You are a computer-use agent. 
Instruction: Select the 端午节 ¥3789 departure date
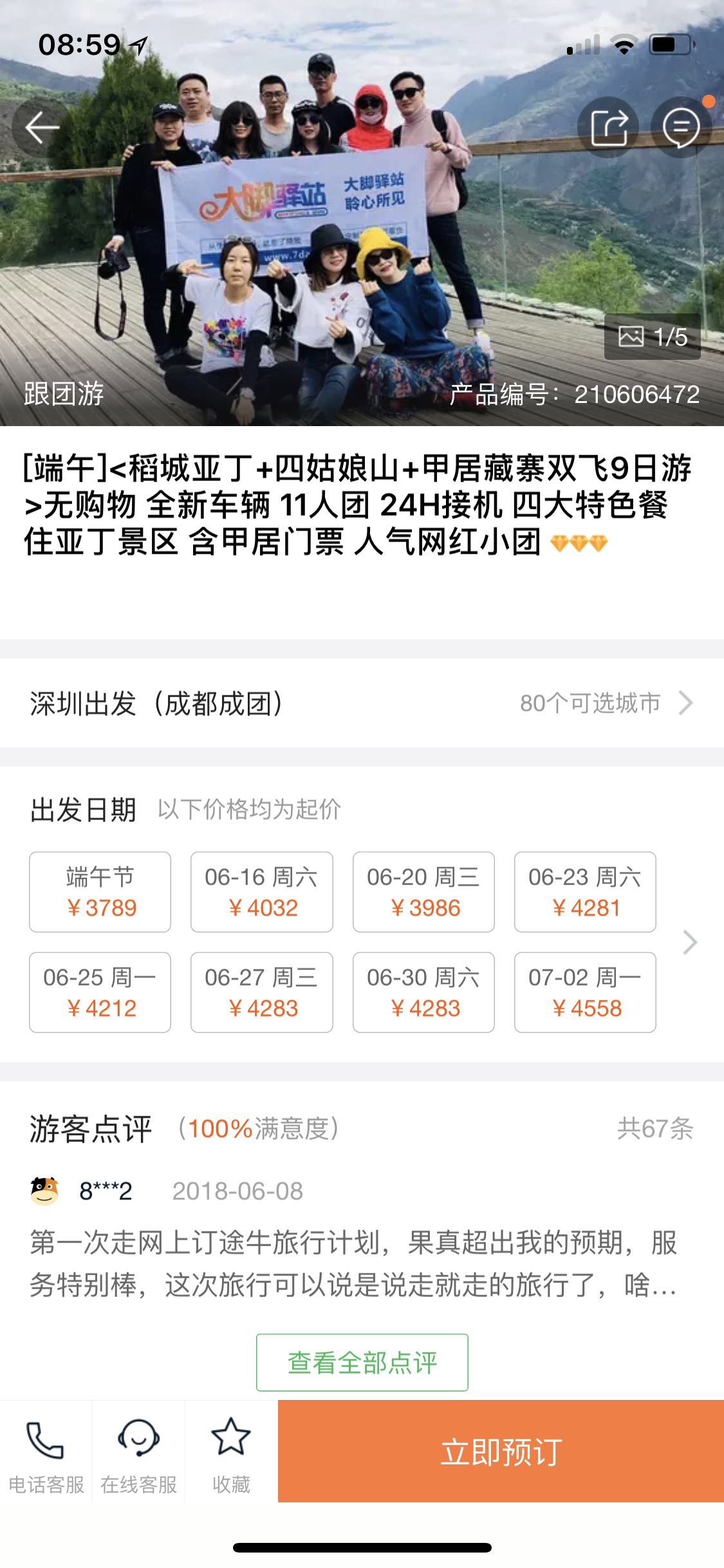(100, 892)
